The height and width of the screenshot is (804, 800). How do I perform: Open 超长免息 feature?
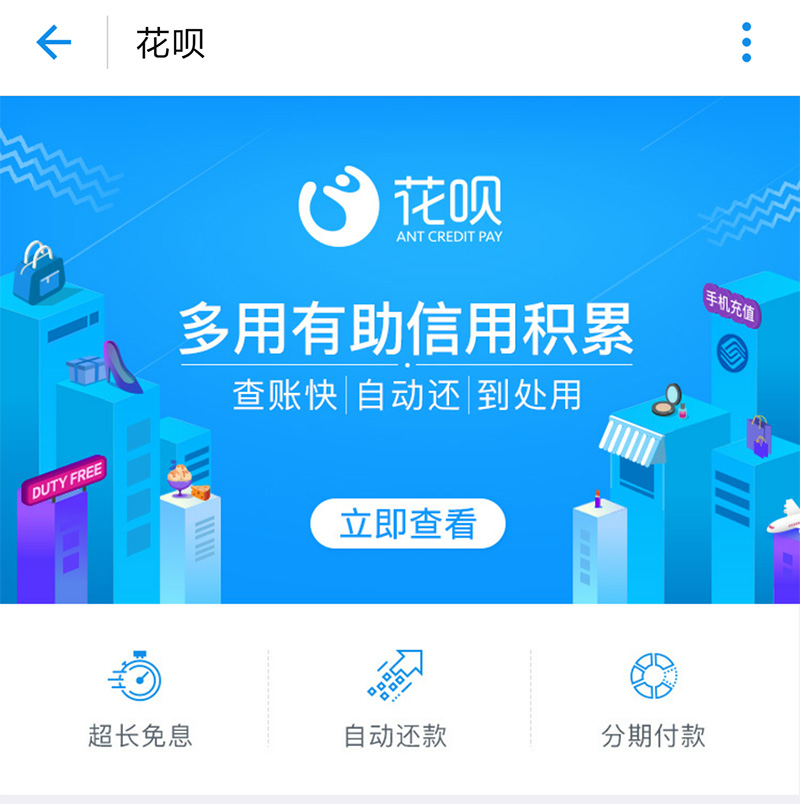coord(138,700)
